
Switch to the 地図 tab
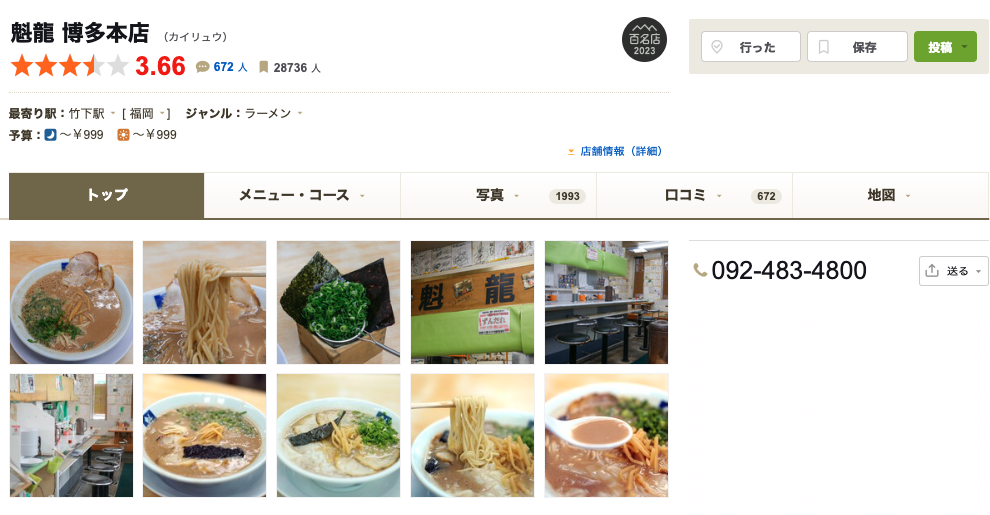[x=889, y=195]
